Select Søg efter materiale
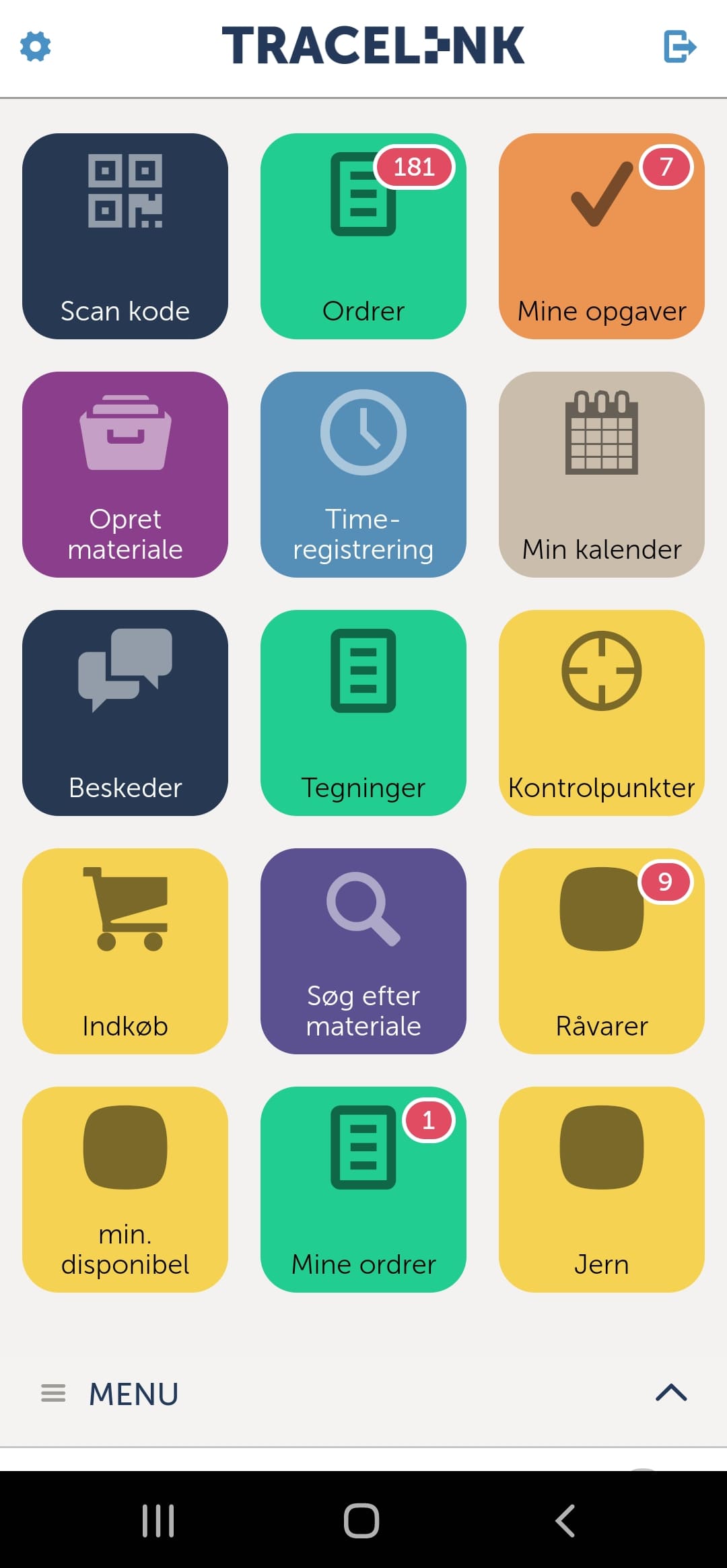 [363, 951]
